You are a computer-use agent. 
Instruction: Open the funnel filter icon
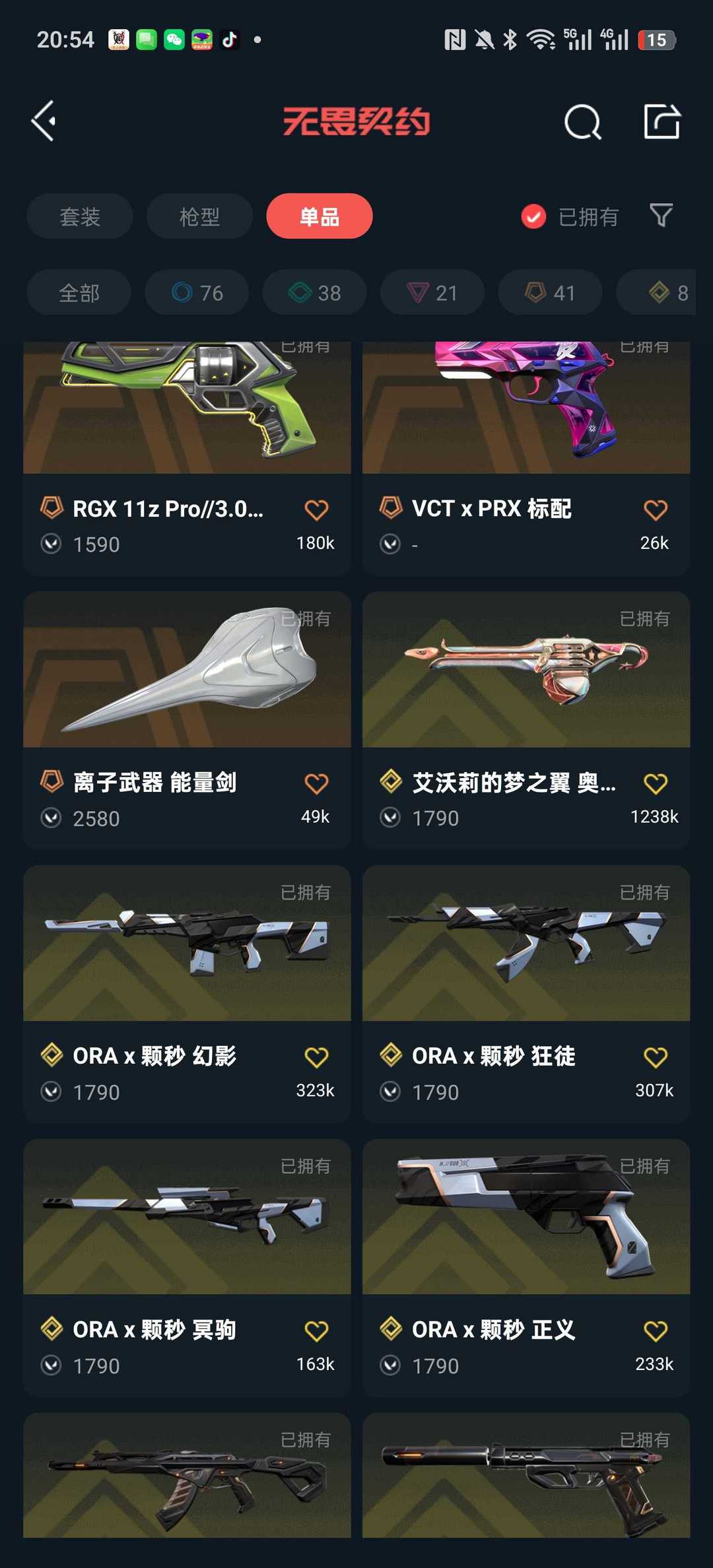661,216
